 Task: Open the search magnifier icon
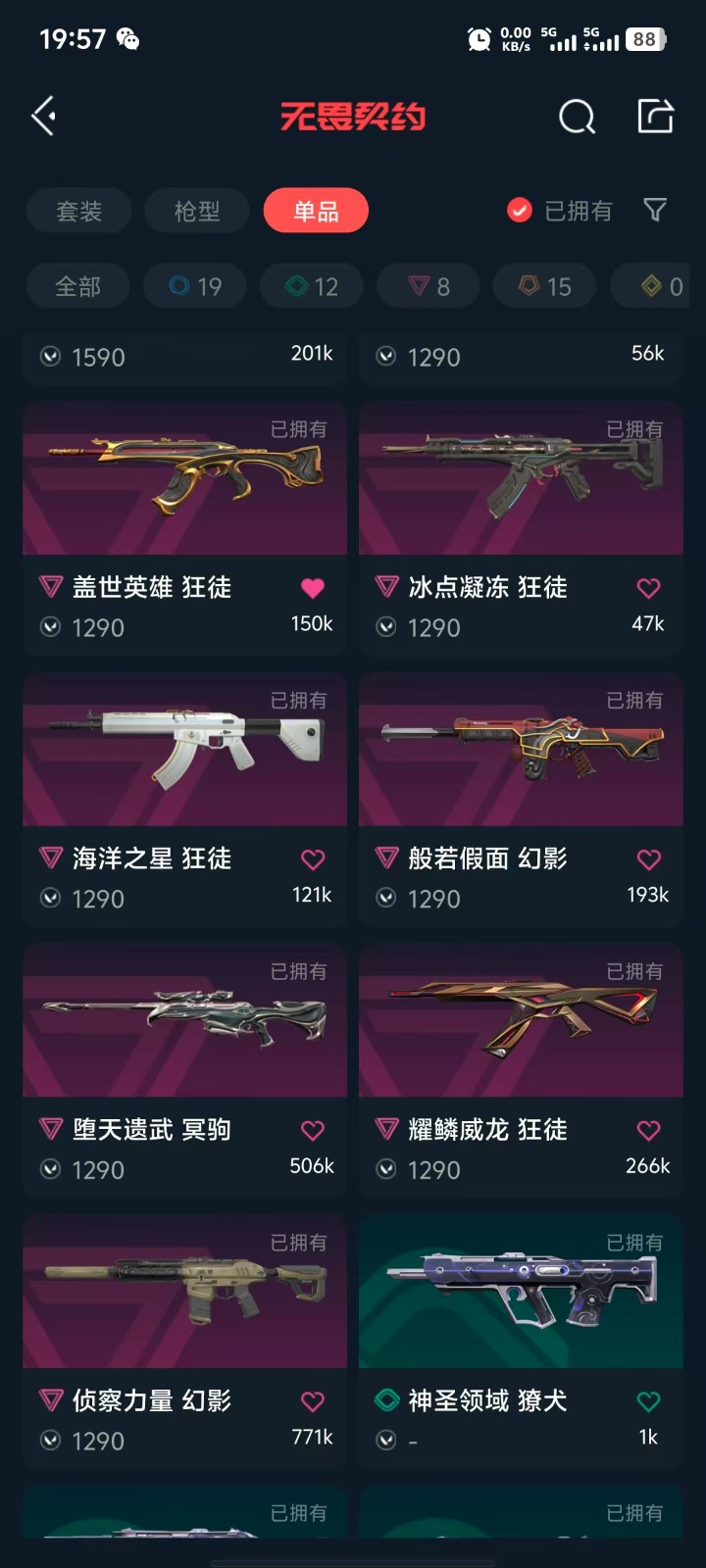tap(577, 117)
